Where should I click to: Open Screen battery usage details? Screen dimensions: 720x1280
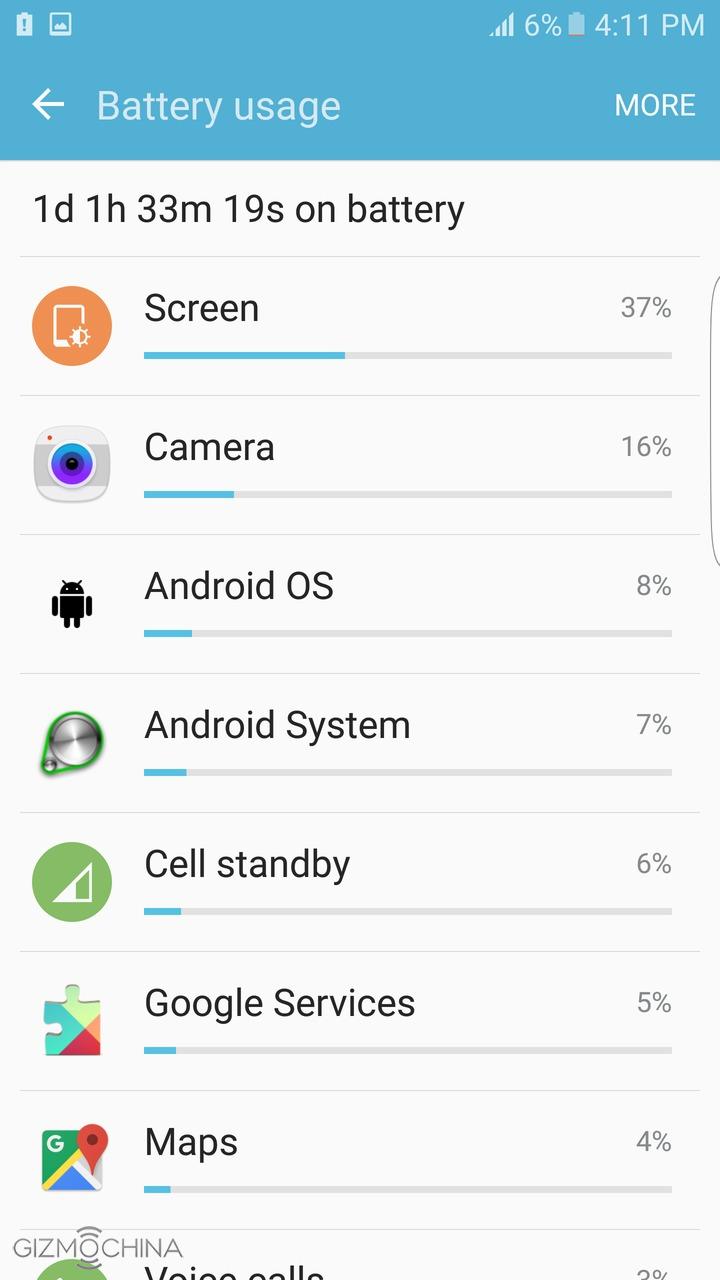360,326
